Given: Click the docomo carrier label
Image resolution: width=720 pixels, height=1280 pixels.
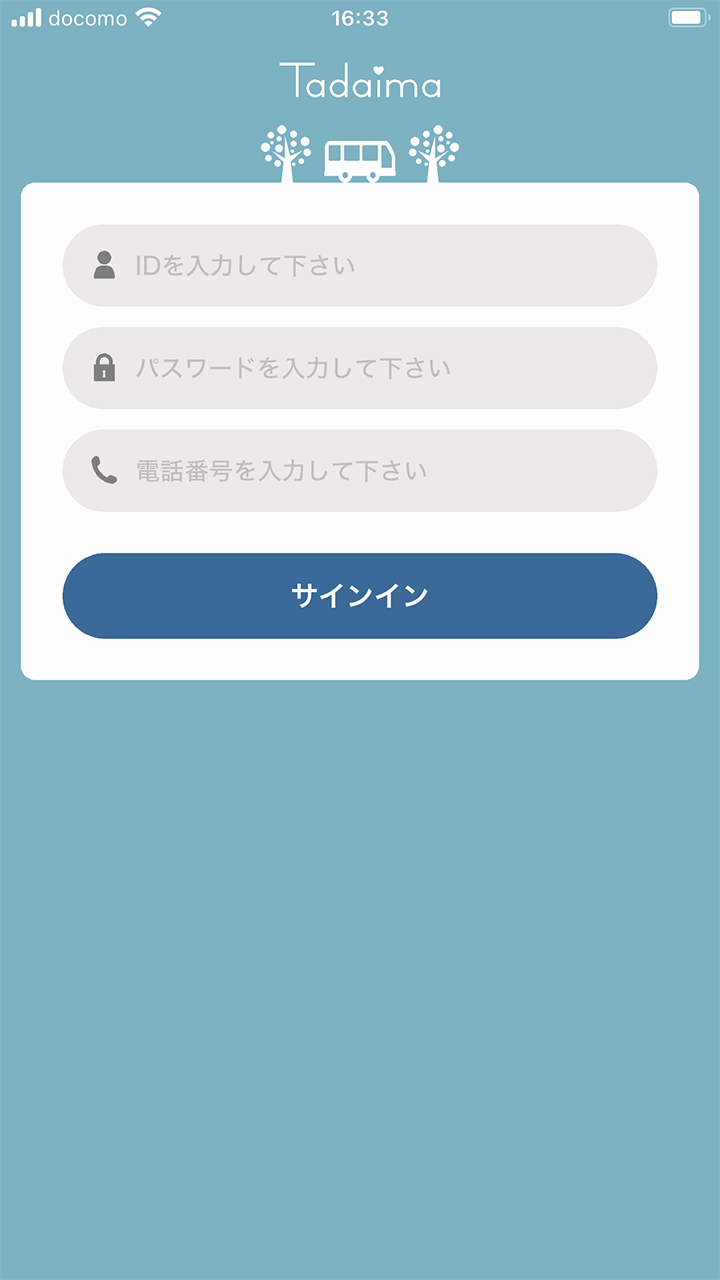Looking at the screenshot, I should pyautogui.click(x=88, y=17).
